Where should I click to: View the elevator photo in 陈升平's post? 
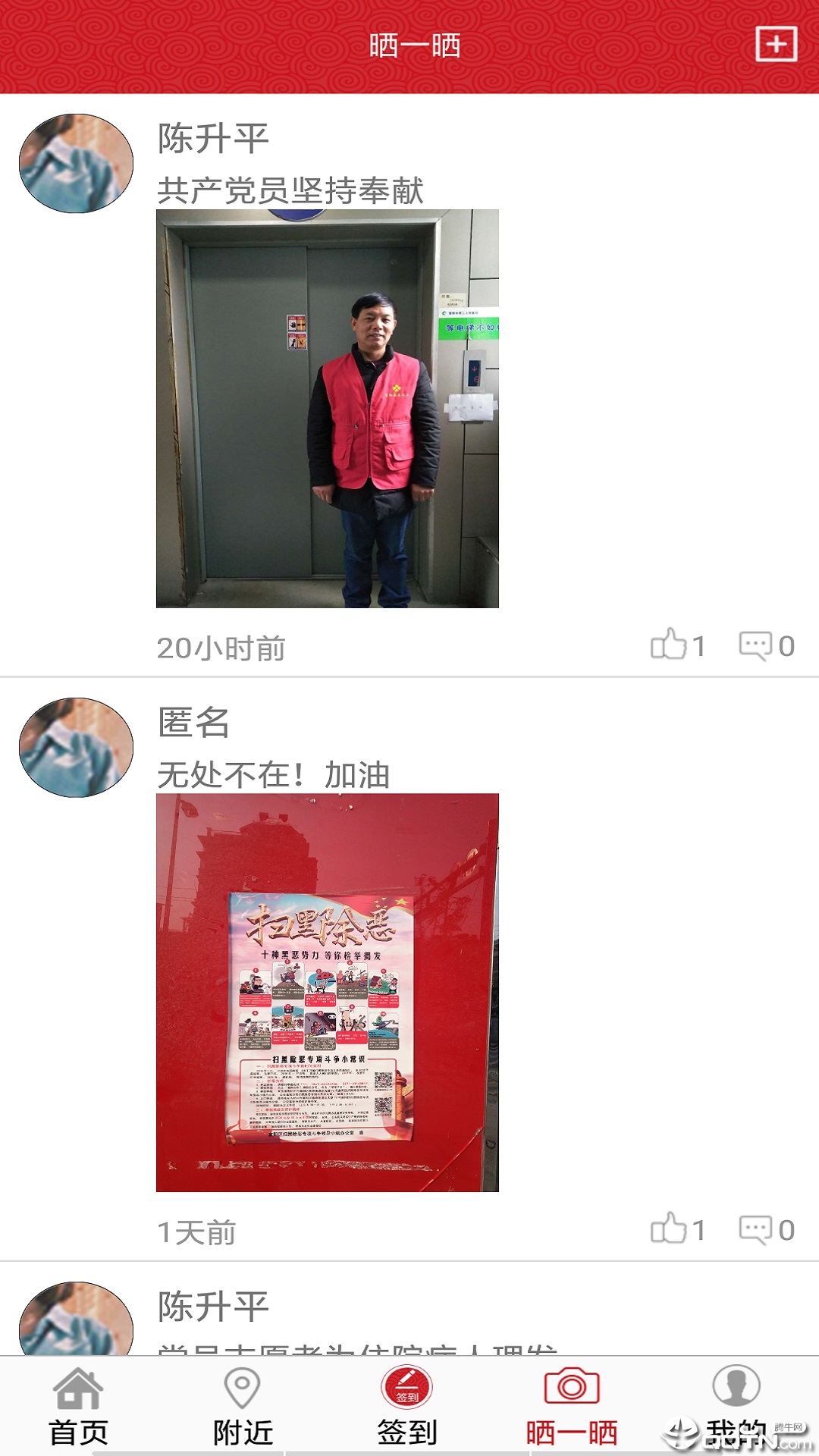coord(328,409)
